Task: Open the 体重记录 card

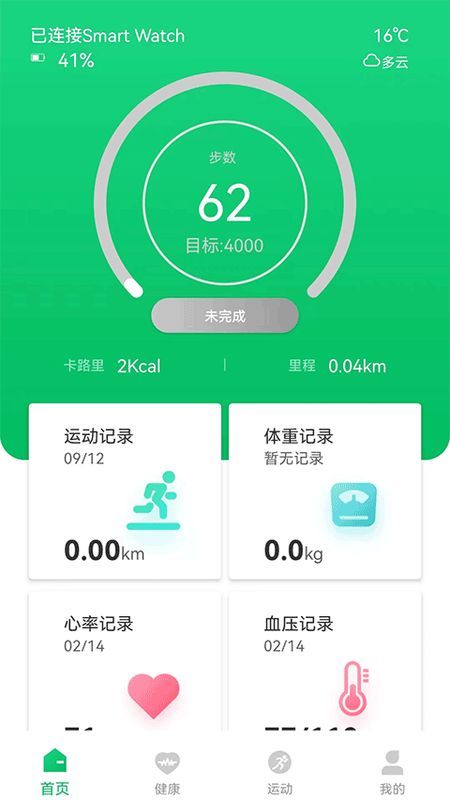Action: click(325, 491)
